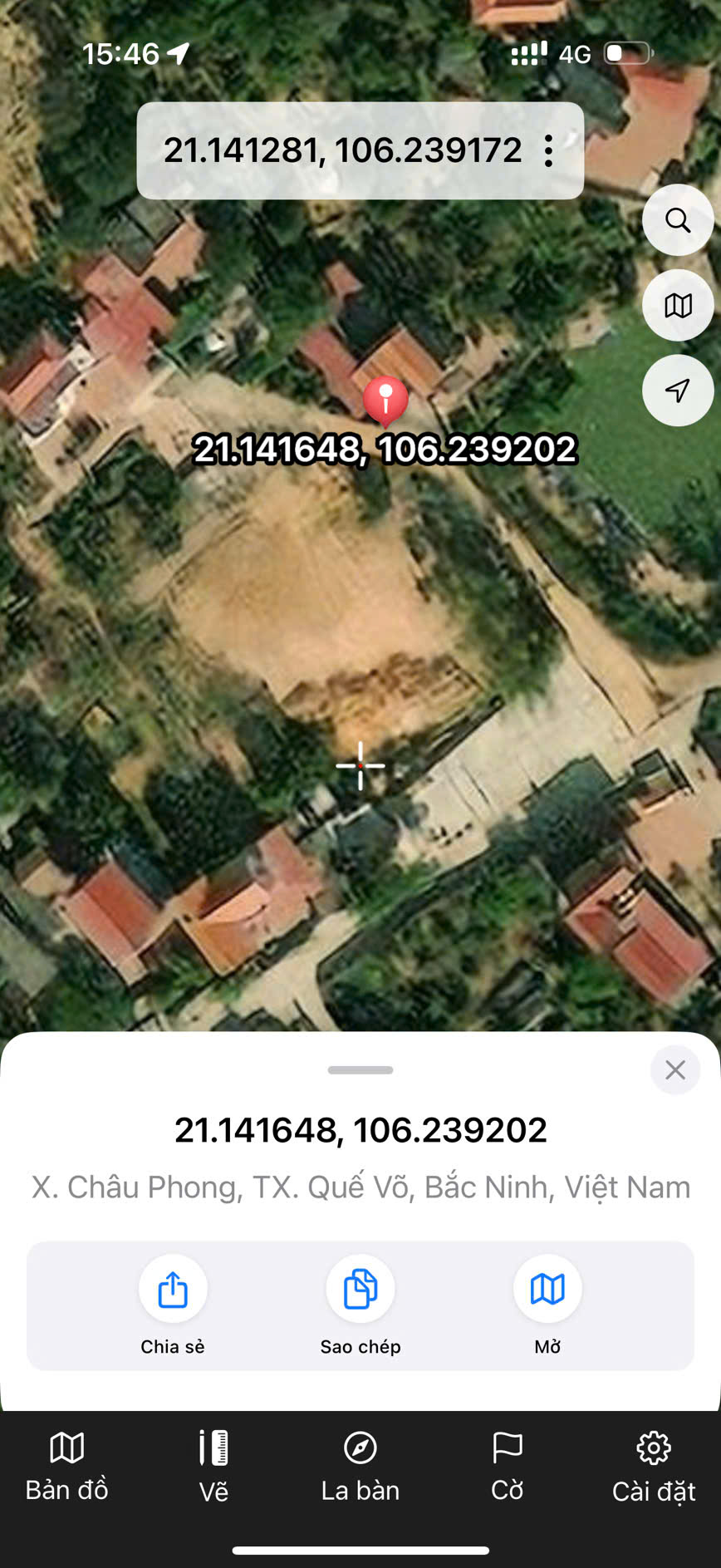Image resolution: width=721 pixels, height=1568 pixels.
Task: Open the location with the Mở button
Action: [x=547, y=1290]
